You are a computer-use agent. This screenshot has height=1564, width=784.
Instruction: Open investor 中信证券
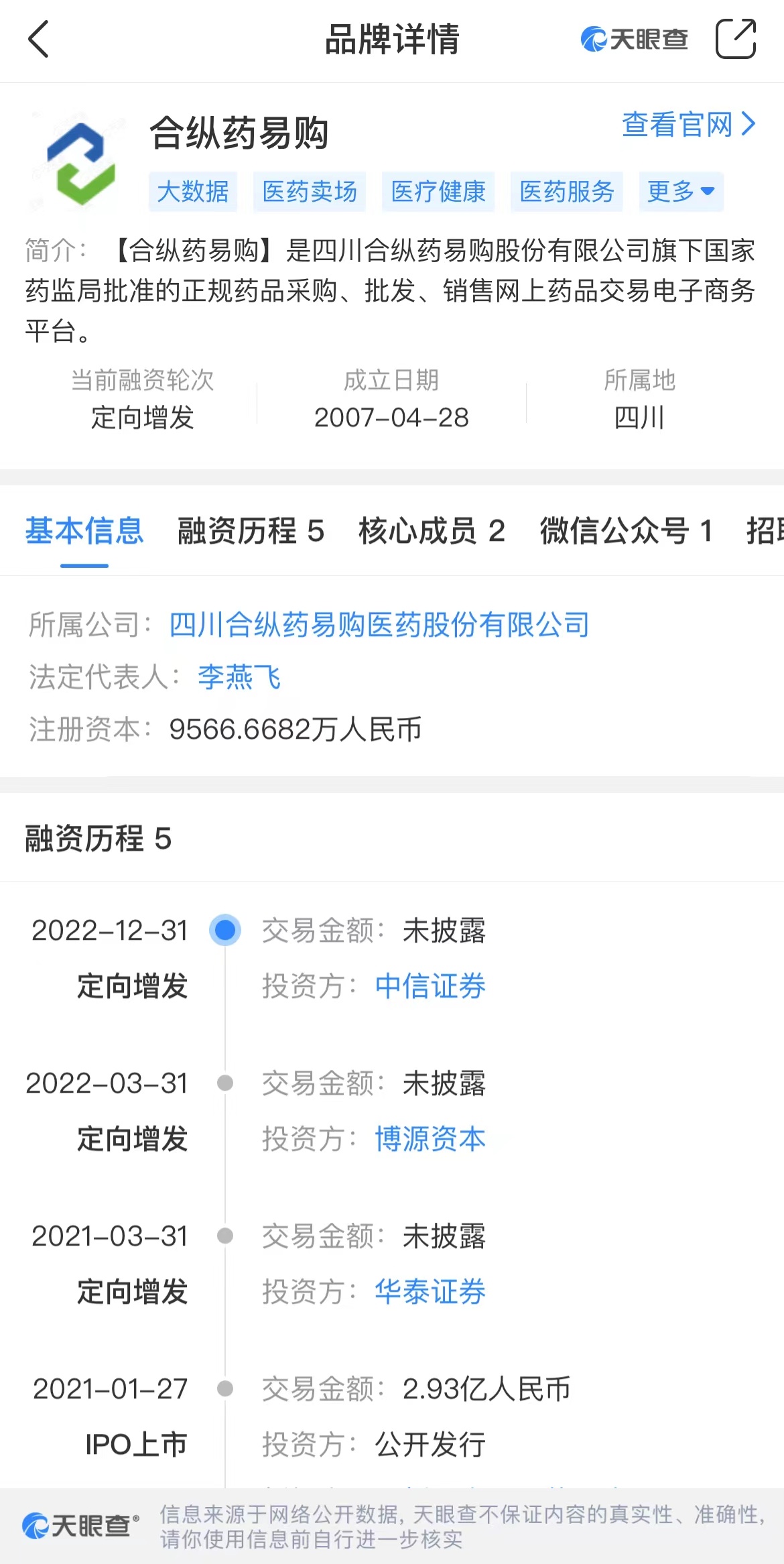tap(430, 986)
